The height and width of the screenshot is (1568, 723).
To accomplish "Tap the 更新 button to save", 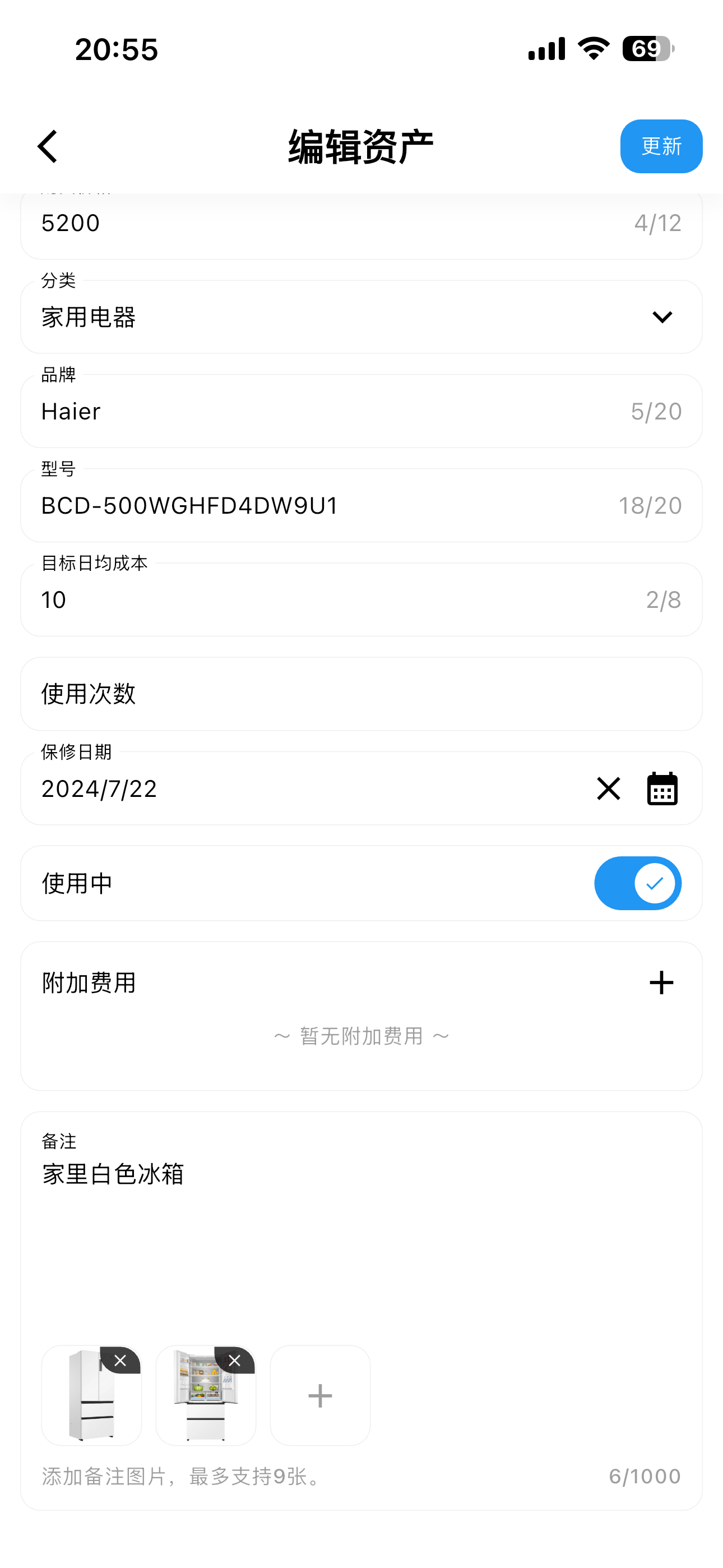I will click(x=660, y=147).
